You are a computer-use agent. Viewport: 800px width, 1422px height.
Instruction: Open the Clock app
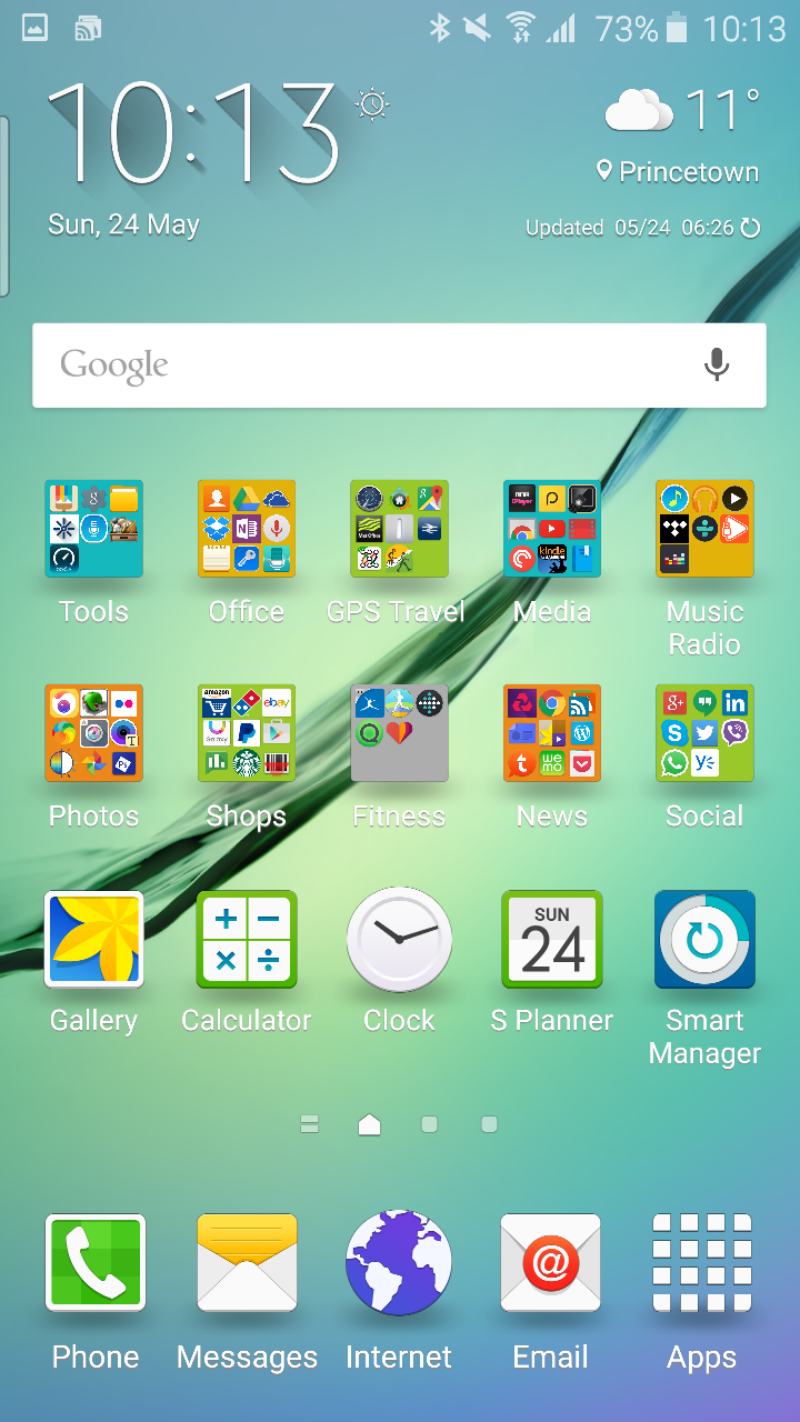coord(399,939)
